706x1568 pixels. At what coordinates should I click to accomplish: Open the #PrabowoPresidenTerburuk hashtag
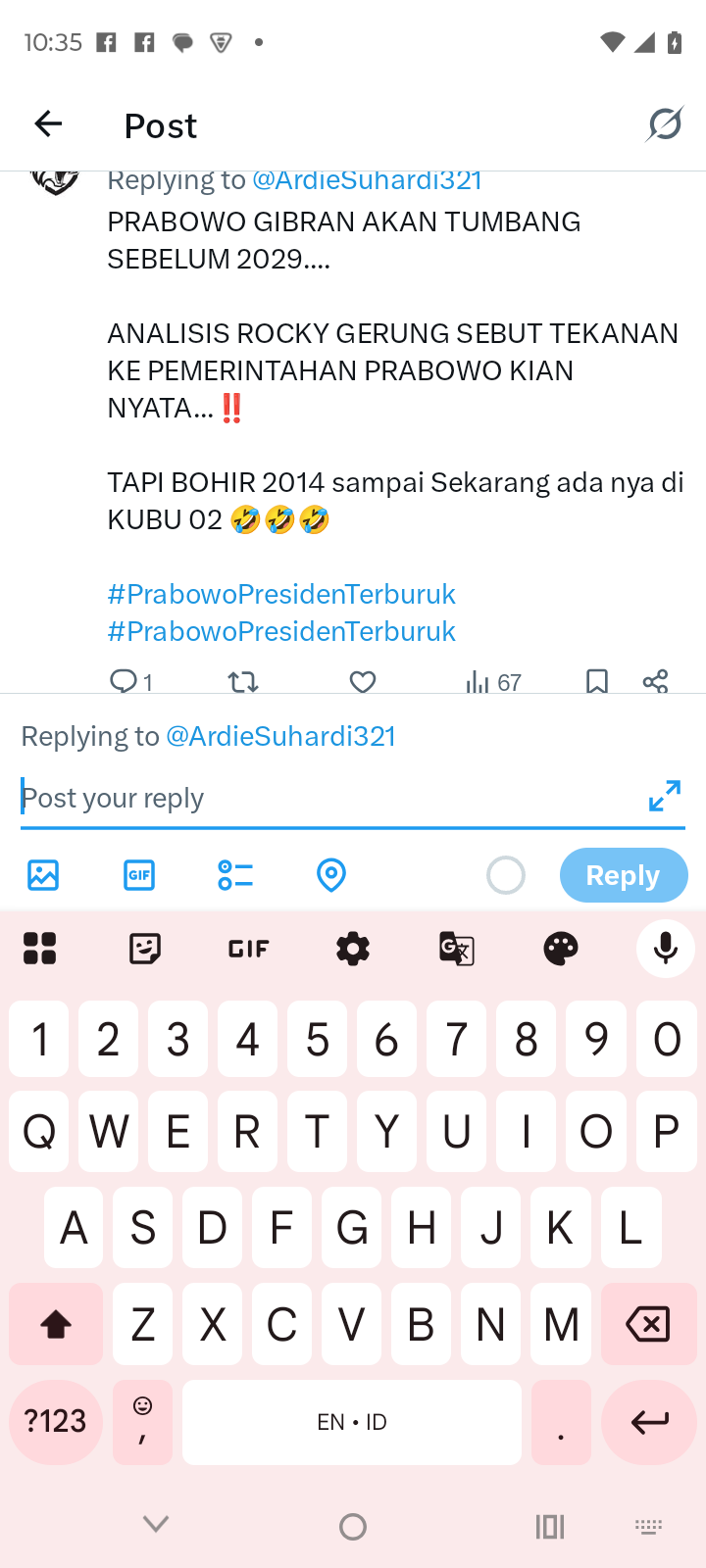[281, 594]
